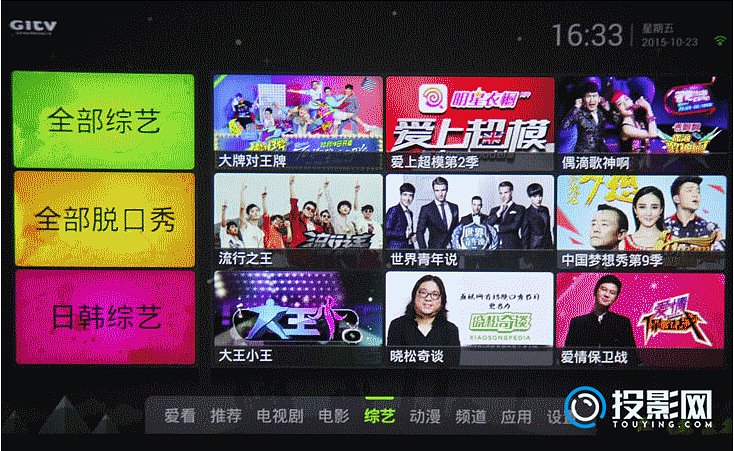Open the 全部脱口秀 category tile
This screenshot has width=734, height=451.
point(103,218)
